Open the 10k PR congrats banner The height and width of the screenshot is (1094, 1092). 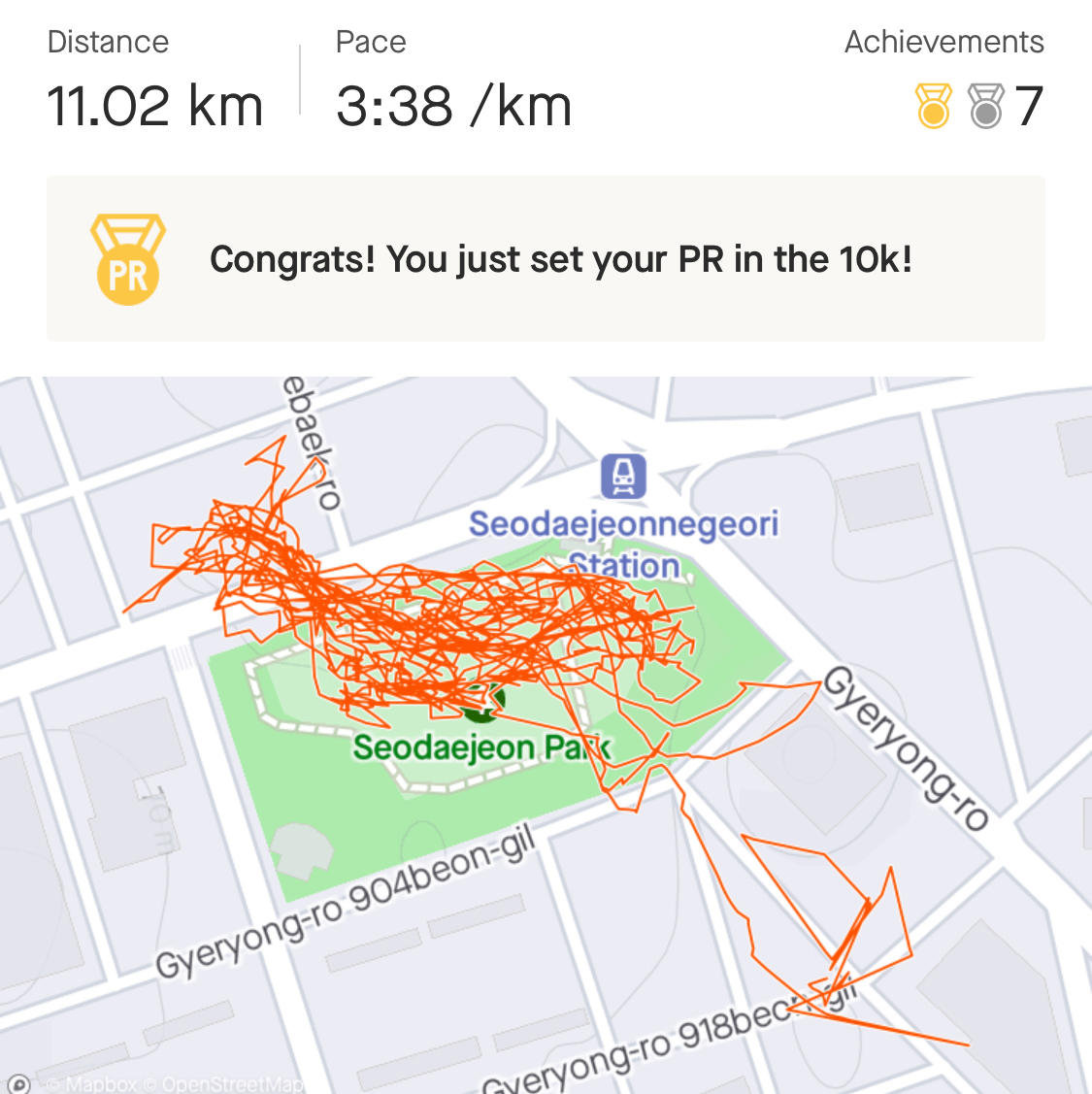[546, 259]
